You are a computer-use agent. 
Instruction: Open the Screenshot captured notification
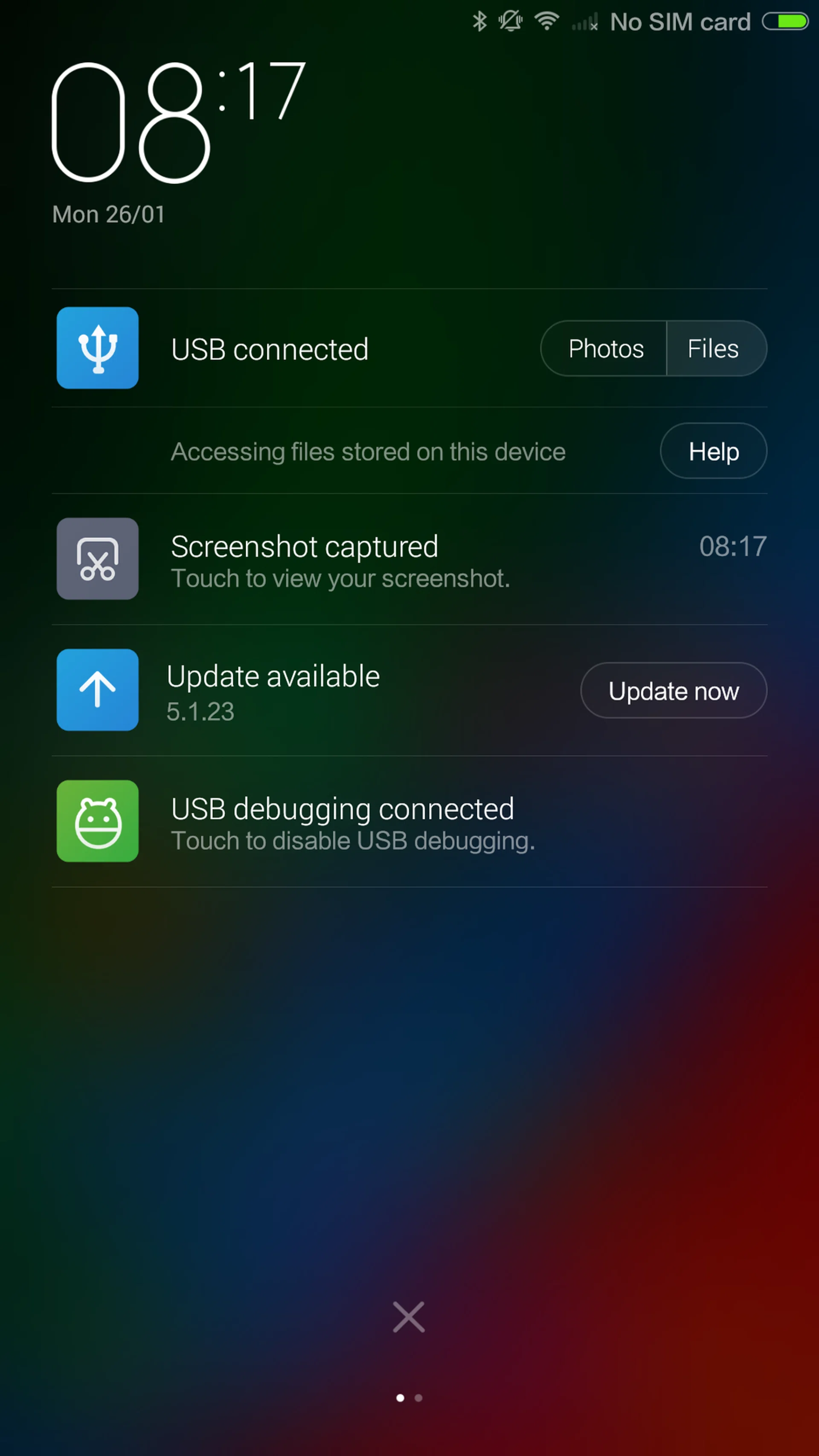[x=339, y=560]
